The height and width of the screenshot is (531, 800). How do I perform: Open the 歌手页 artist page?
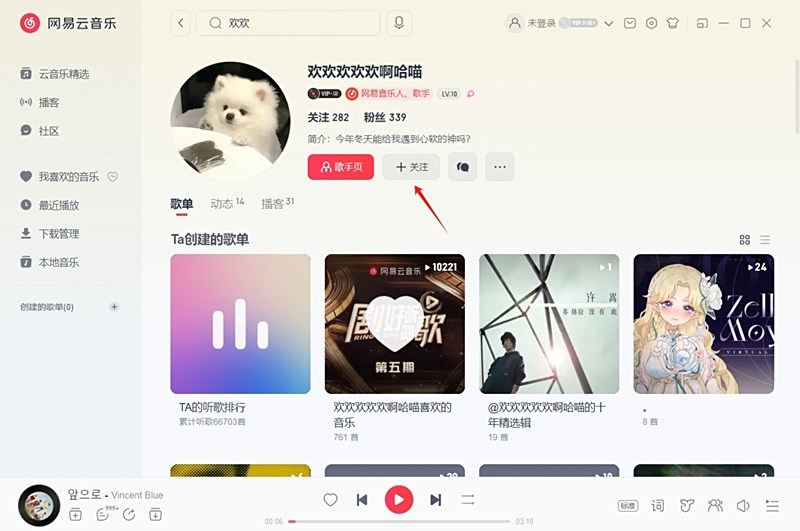pos(341,168)
